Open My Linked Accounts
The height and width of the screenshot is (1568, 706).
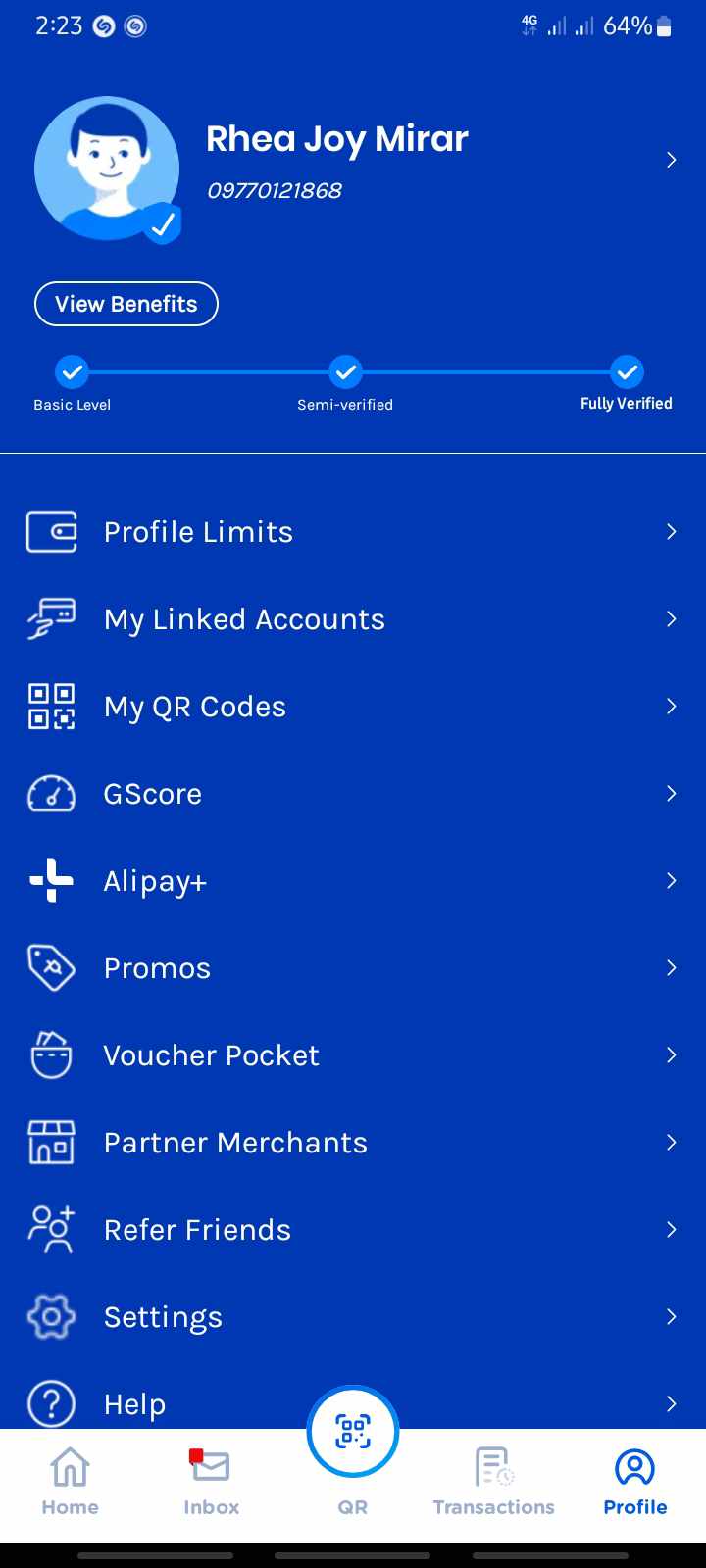(x=353, y=619)
